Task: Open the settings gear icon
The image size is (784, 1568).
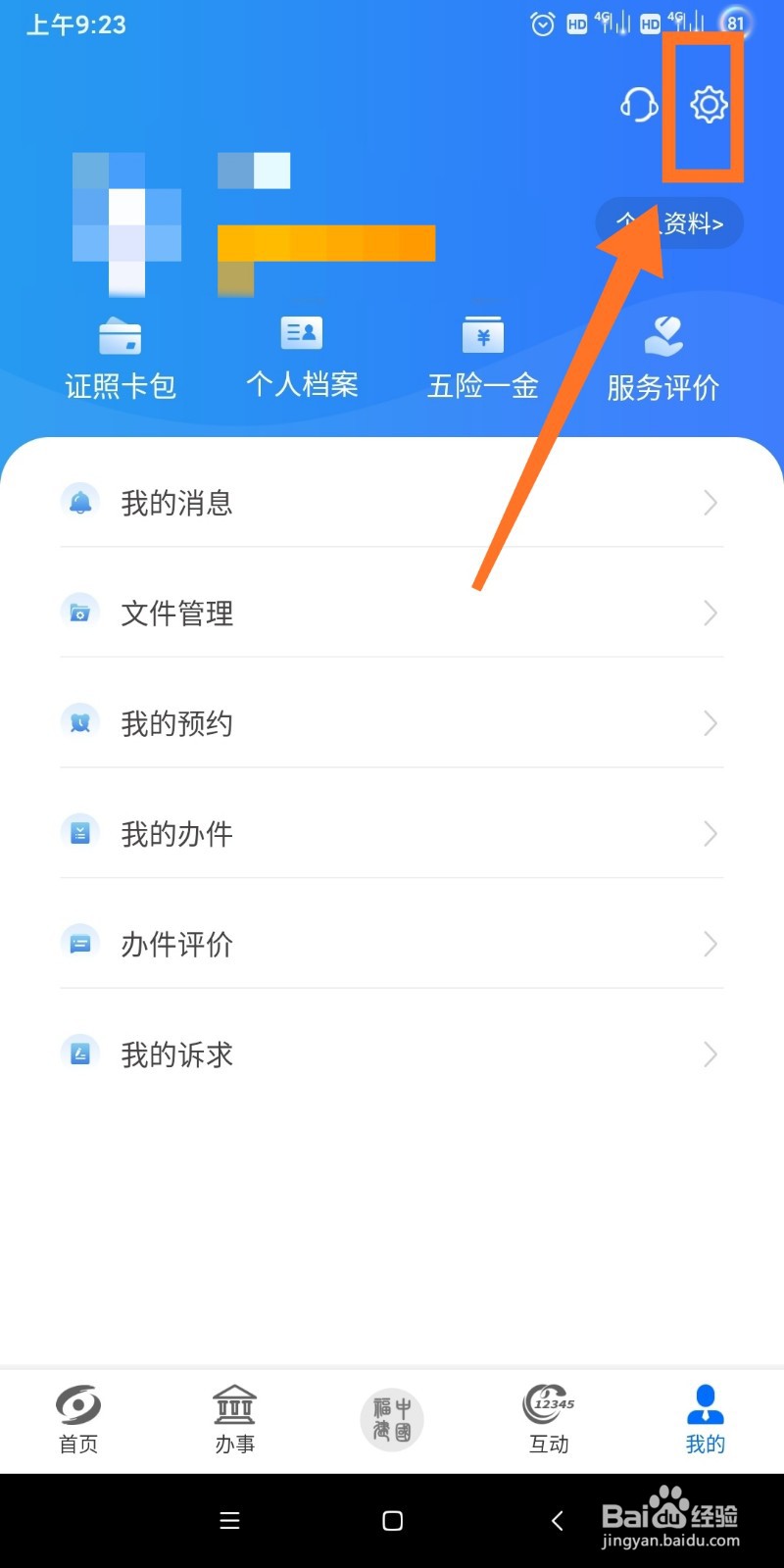Action: coord(708,102)
